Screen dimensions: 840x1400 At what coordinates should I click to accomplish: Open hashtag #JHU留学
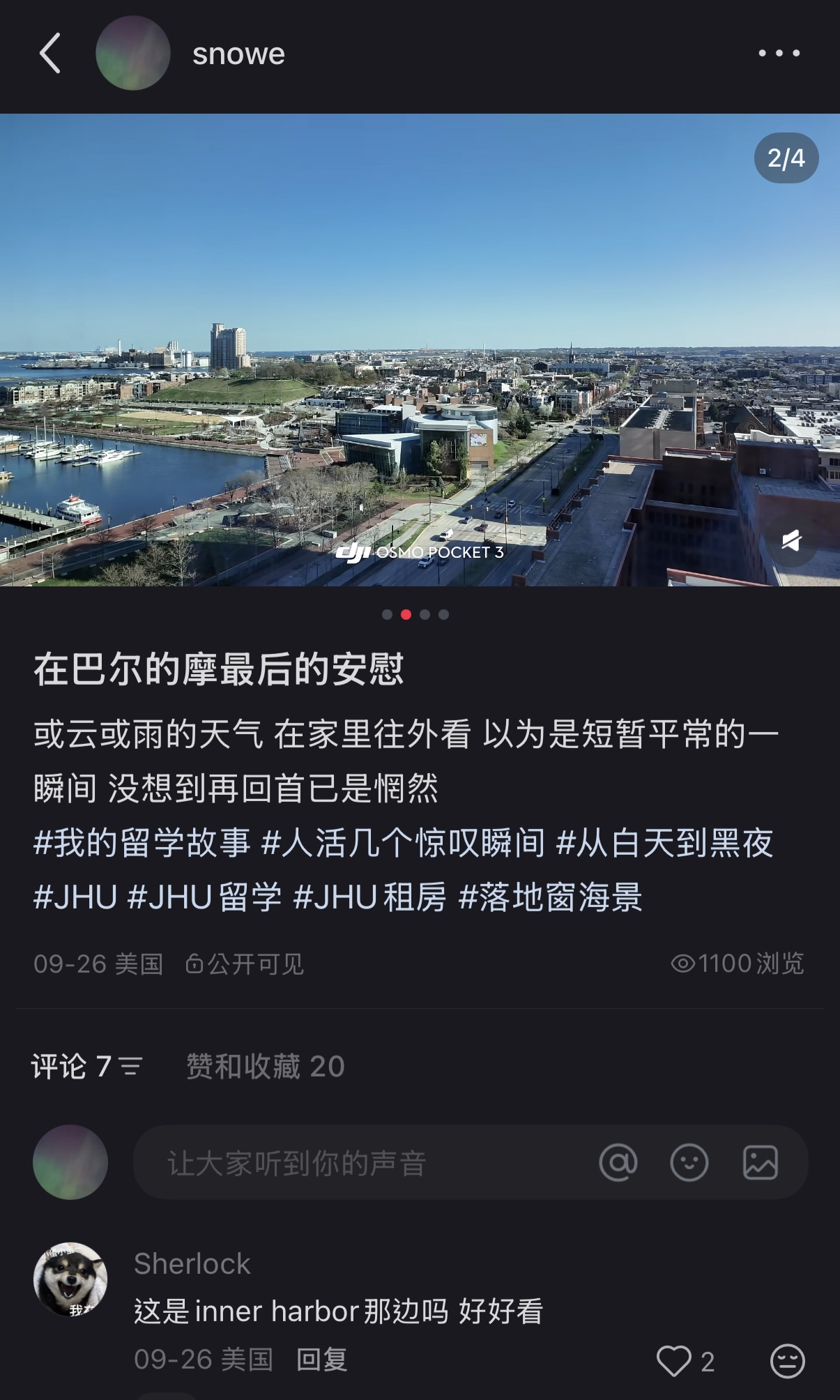205,897
